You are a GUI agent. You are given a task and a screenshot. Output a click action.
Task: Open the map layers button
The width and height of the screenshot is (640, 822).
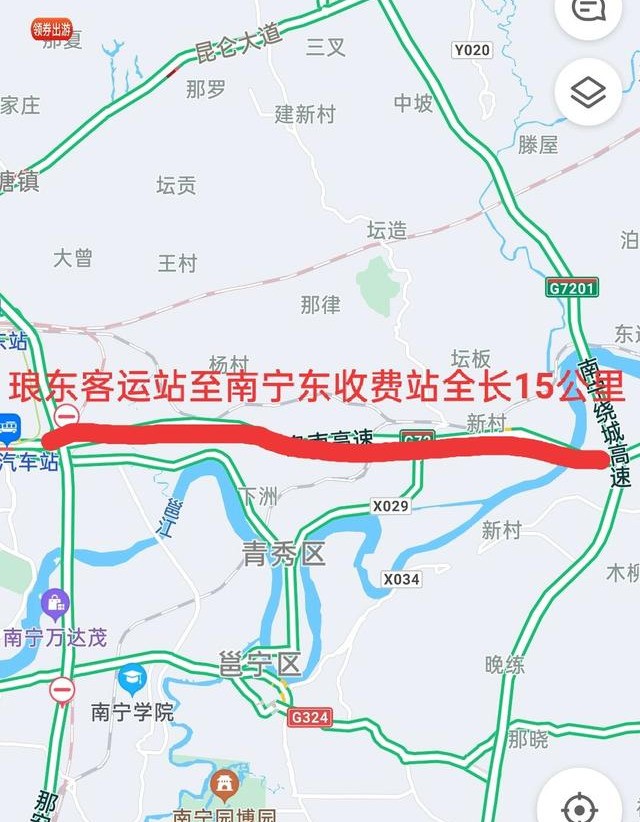(588, 93)
